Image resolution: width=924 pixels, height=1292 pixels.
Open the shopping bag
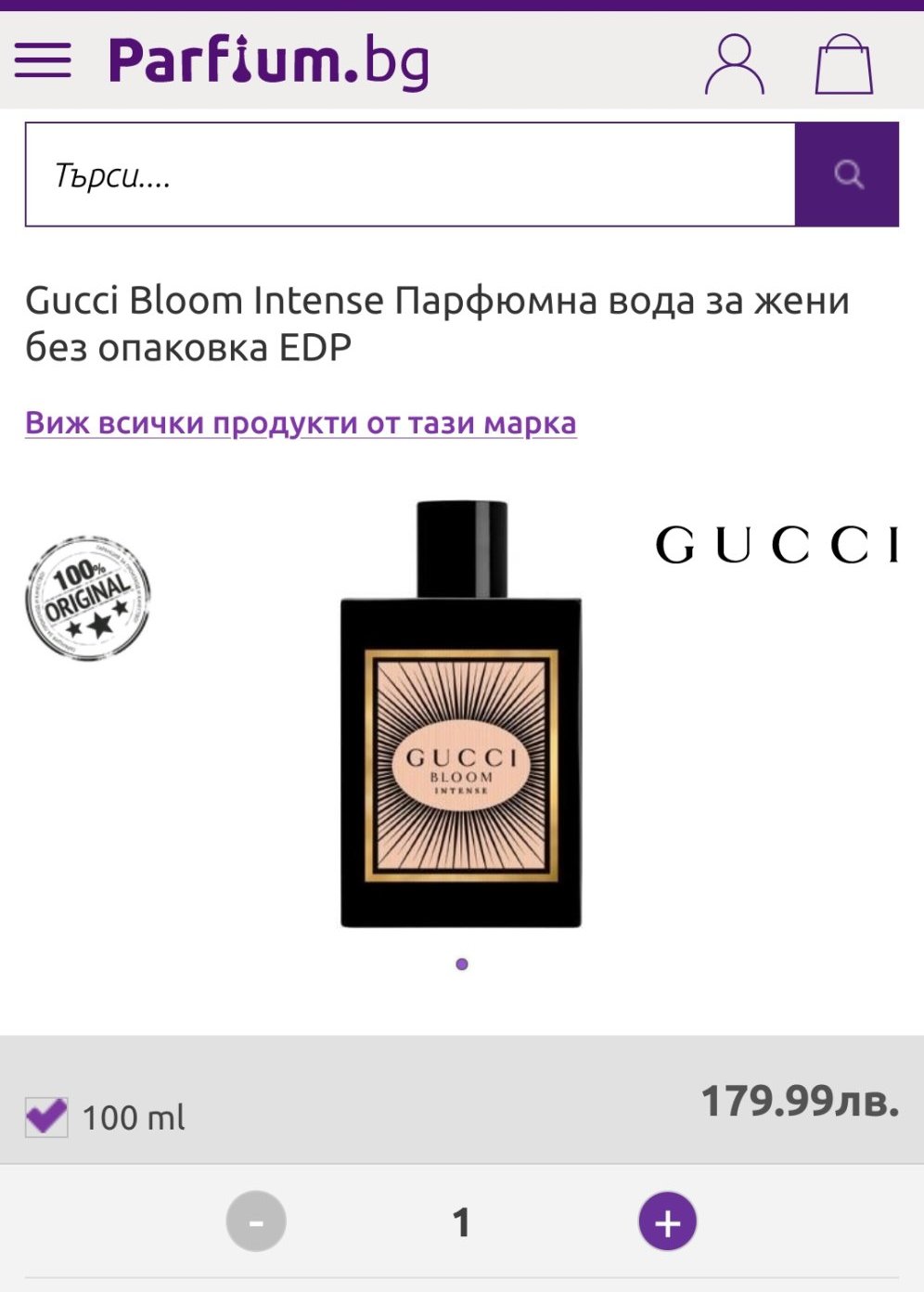844,64
